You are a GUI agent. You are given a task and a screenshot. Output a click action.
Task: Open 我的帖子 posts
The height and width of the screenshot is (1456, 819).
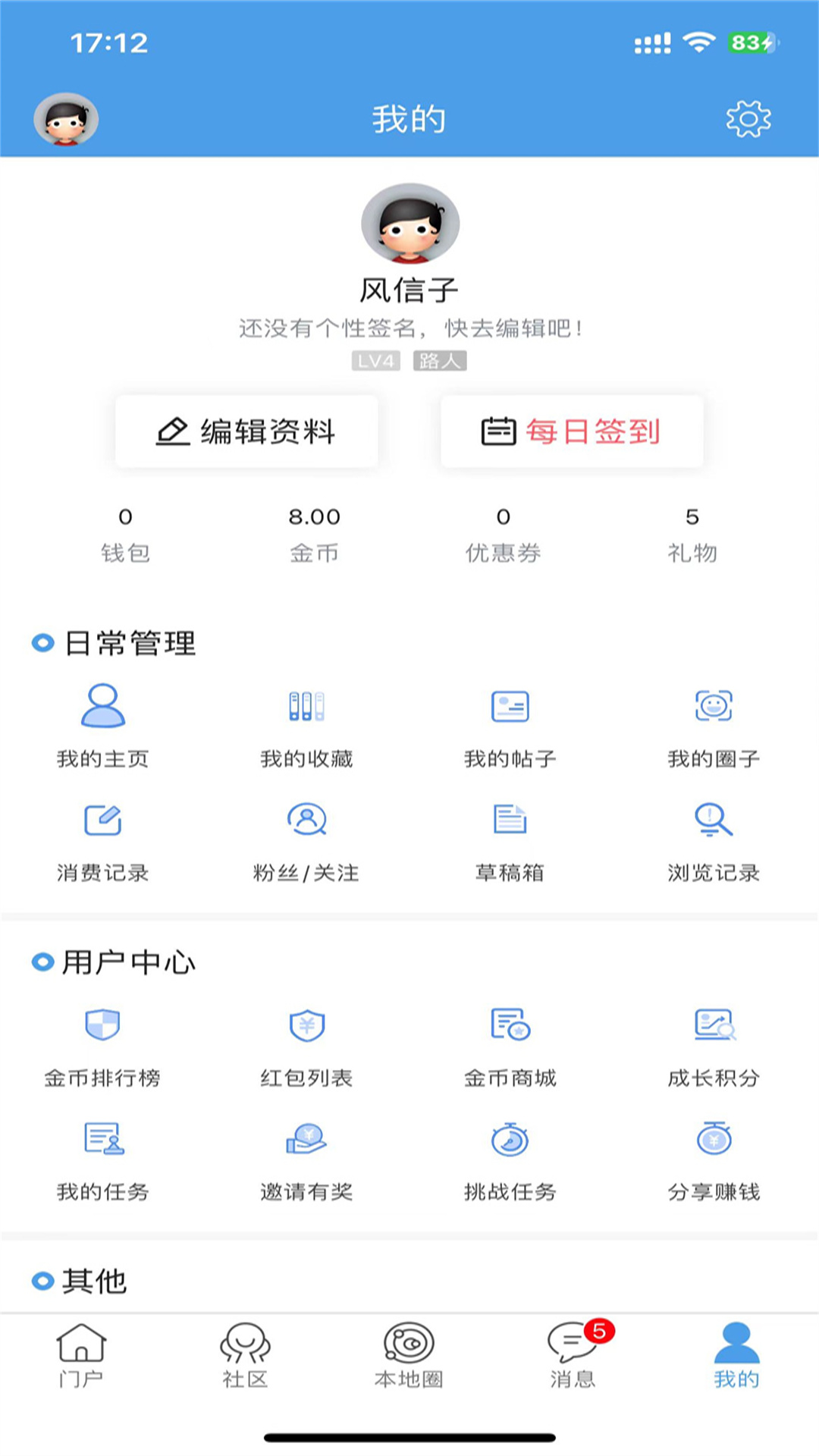(510, 724)
